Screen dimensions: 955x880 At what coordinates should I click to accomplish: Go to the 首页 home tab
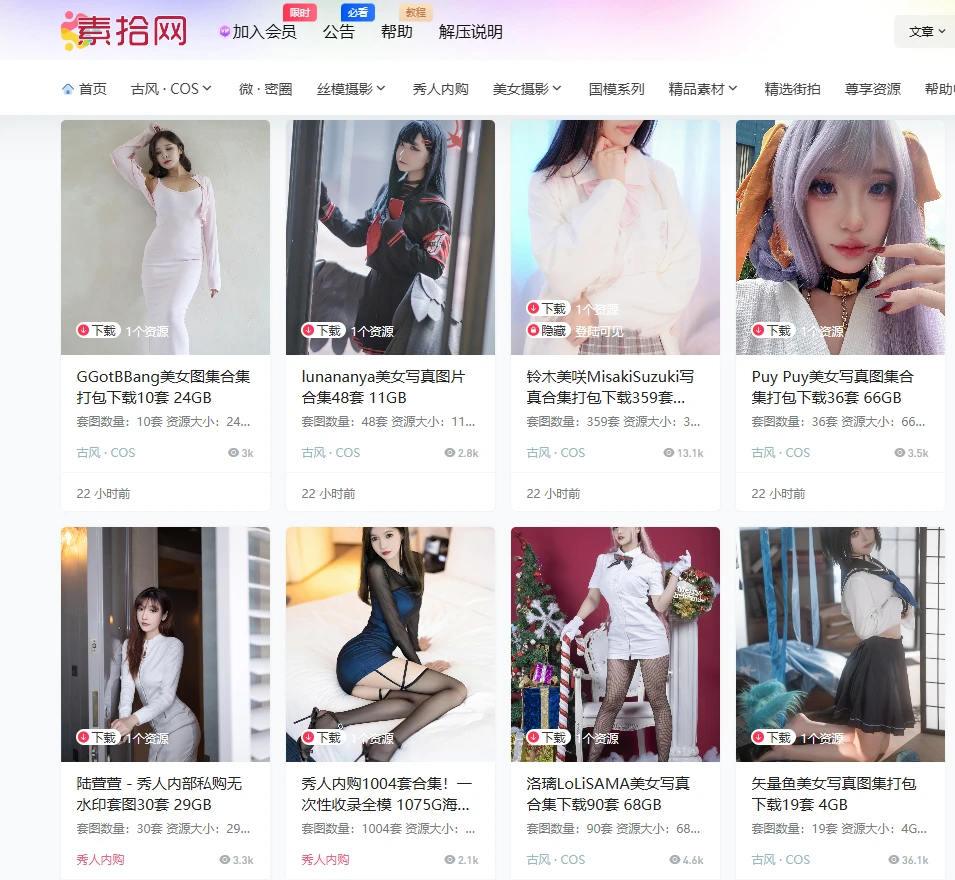click(84, 89)
